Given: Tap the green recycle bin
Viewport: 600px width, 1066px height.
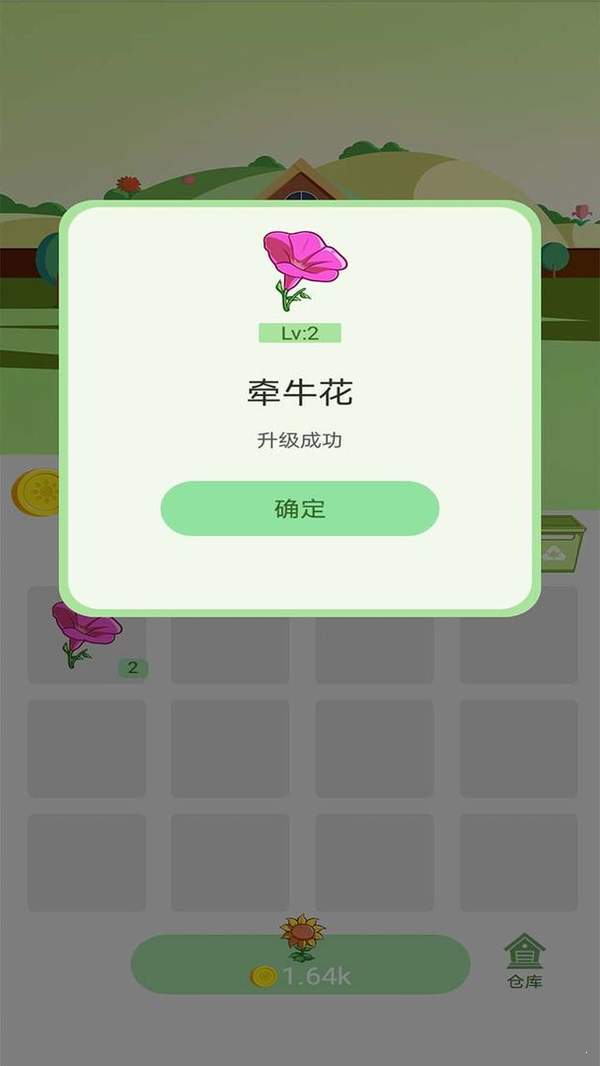Looking at the screenshot, I should pyautogui.click(x=561, y=544).
